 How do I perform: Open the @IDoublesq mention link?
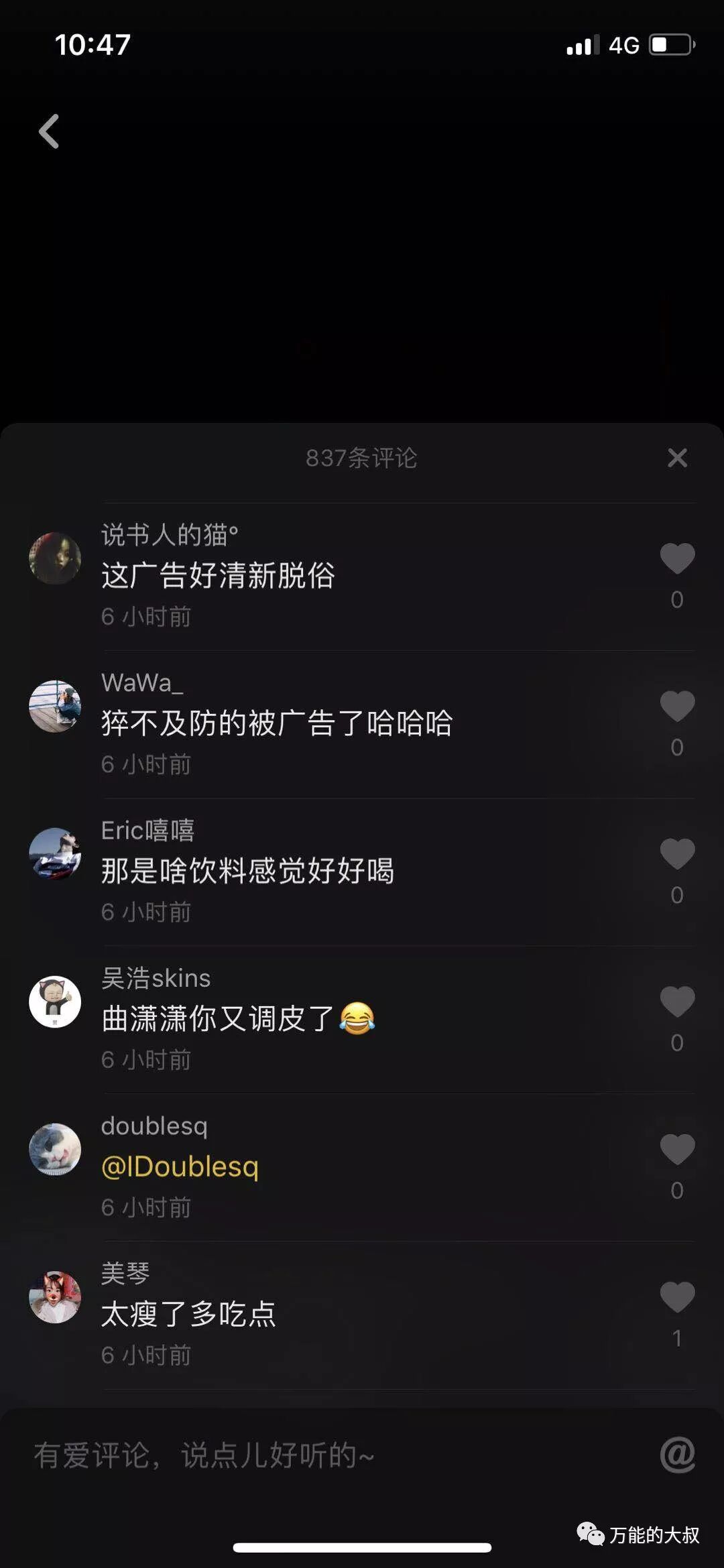[x=180, y=1167]
